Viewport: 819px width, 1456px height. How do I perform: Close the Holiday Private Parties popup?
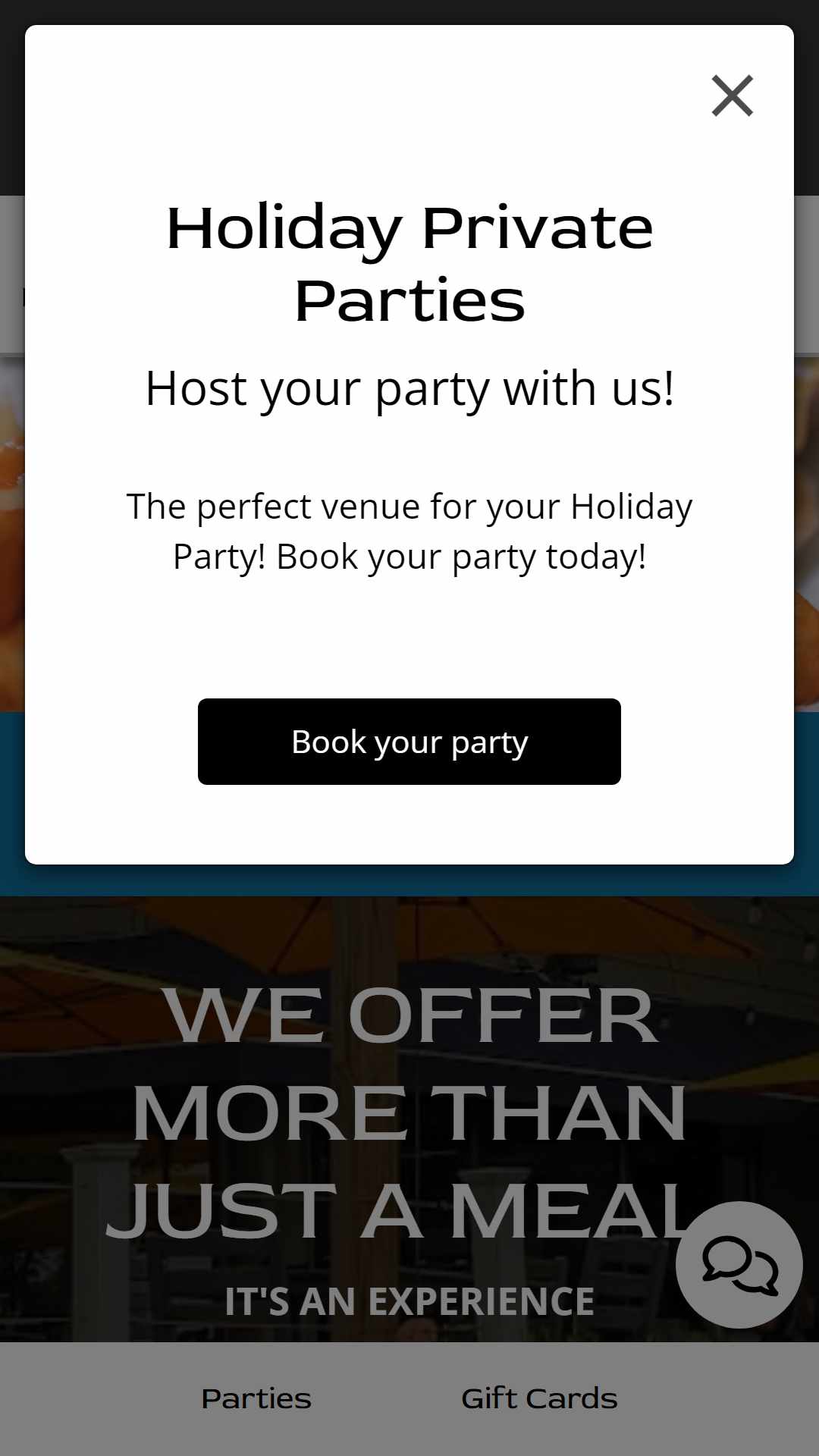click(732, 96)
